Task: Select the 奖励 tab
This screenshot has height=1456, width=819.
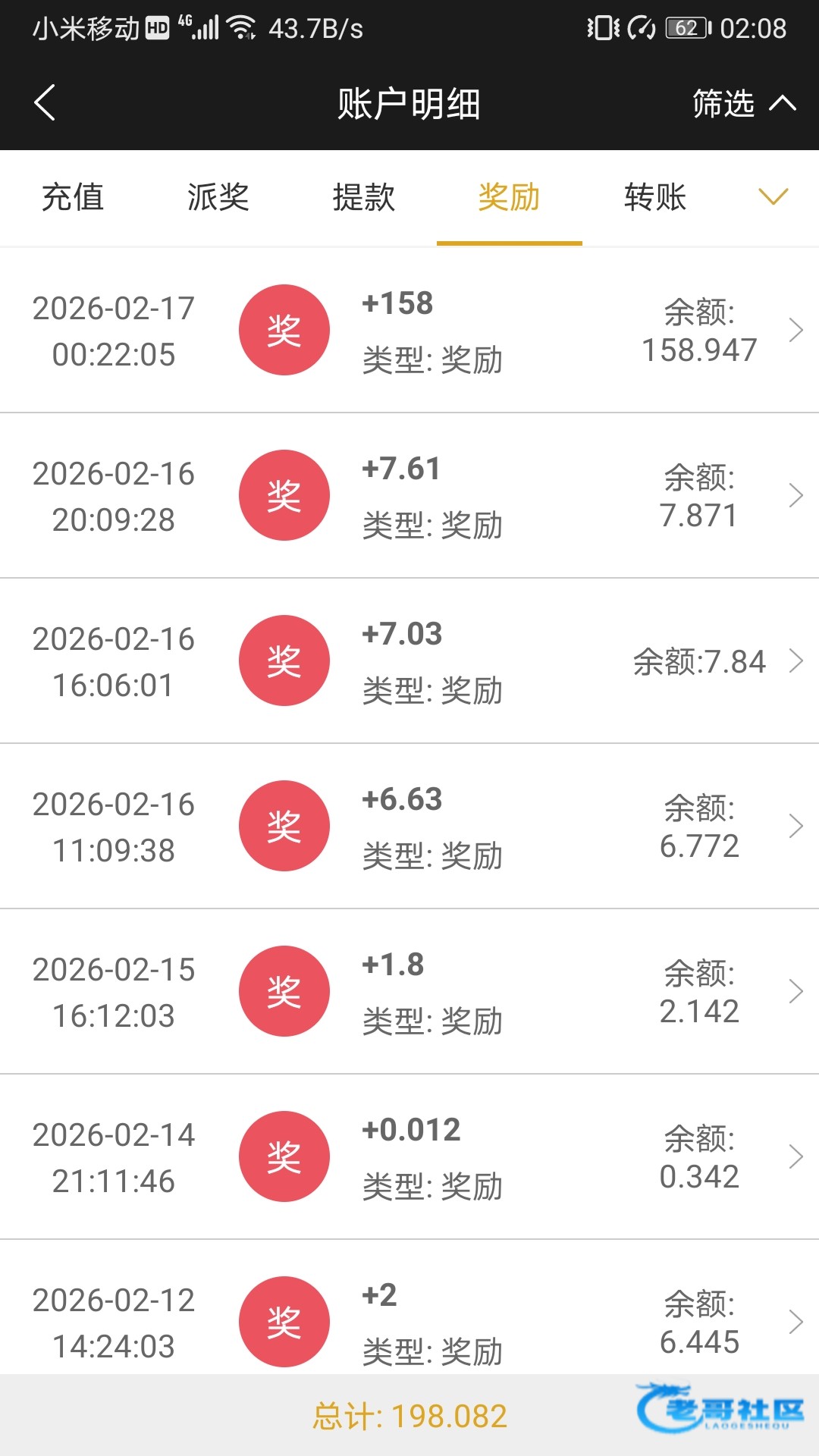Action: (509, 198)
